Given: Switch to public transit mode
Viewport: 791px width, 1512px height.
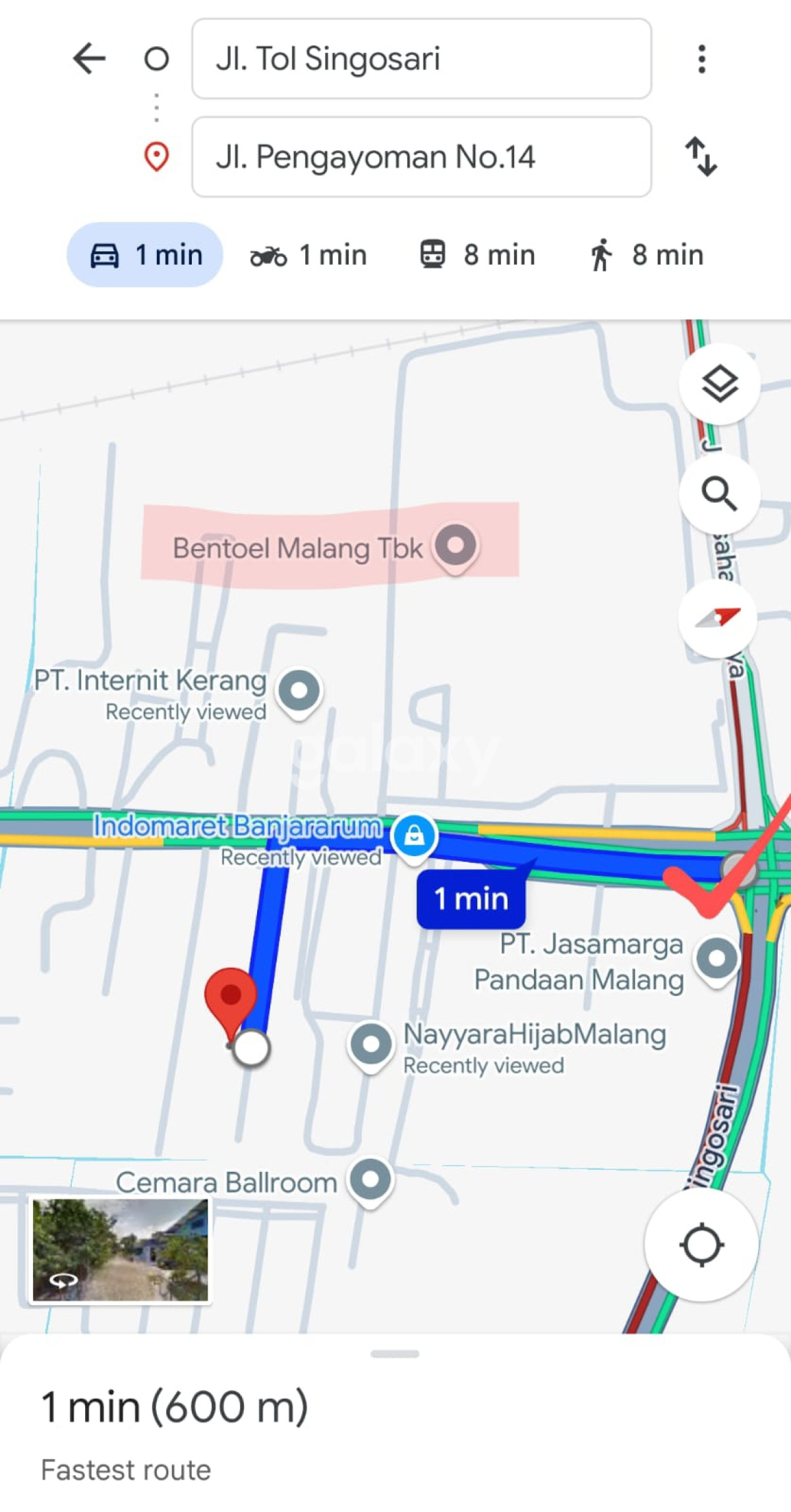Looking at the screenshot, I should (478, 255).
